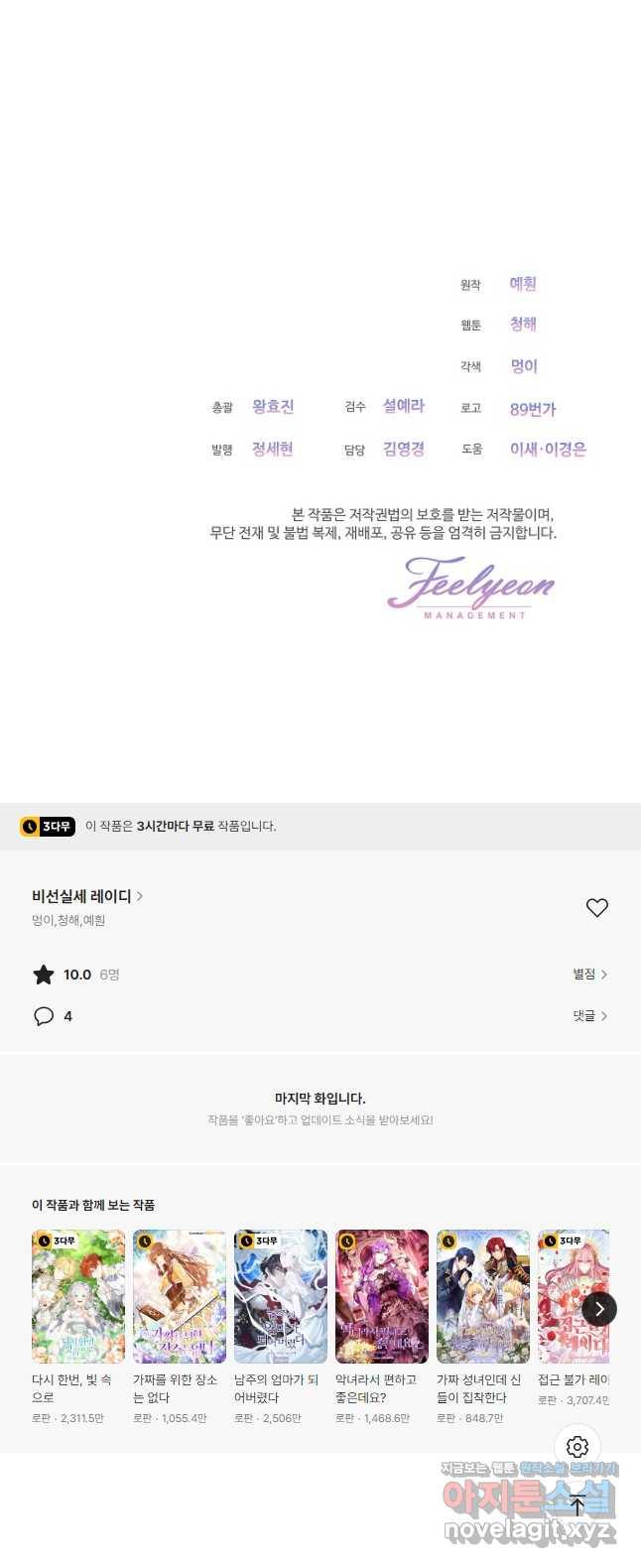Like this series with the heart icon
Image resolution: width=641 pixels, height=1568 pixels.
click(x=596, y=907)
